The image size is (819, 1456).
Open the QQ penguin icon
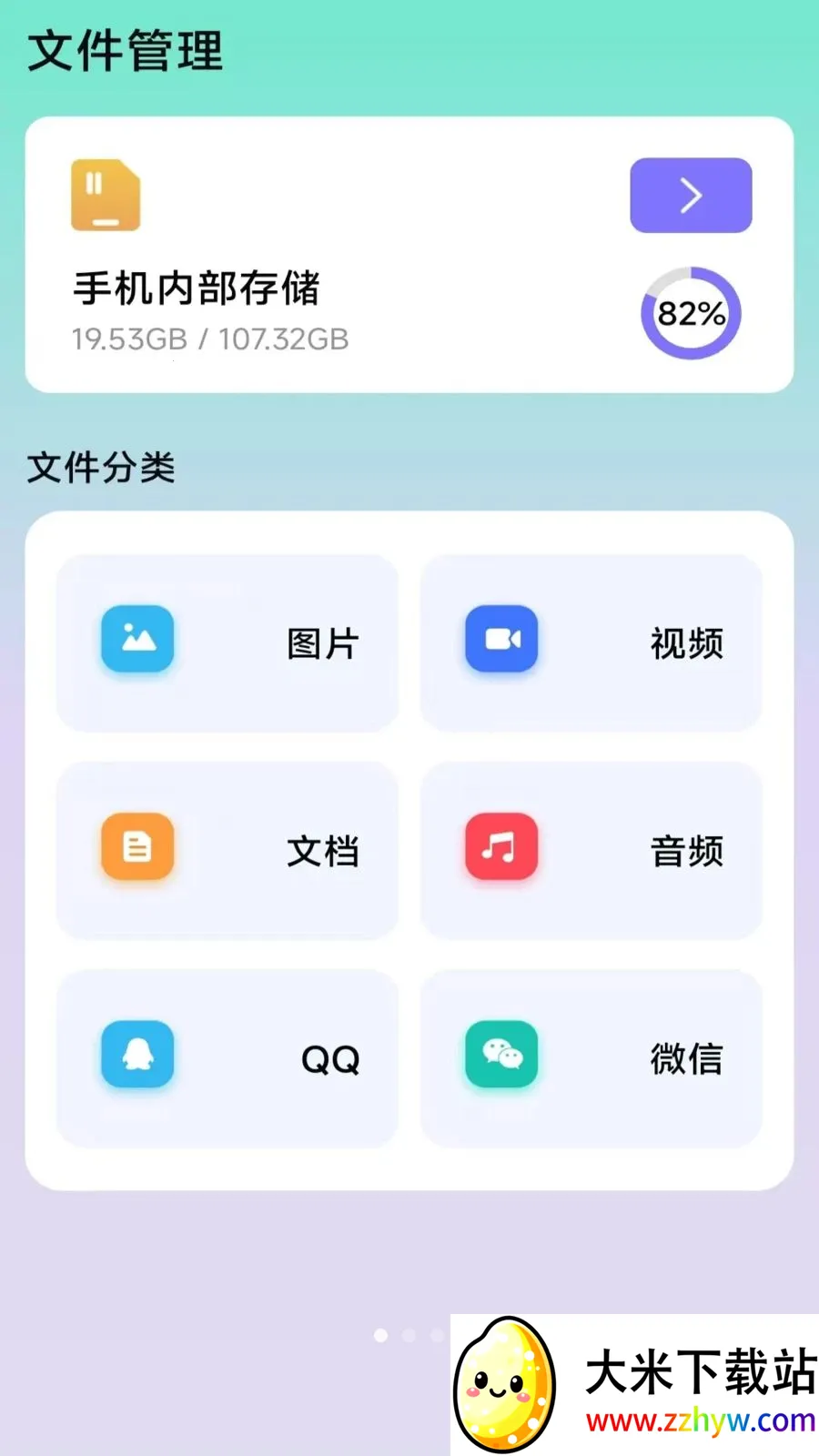(x=136, y=1056)
